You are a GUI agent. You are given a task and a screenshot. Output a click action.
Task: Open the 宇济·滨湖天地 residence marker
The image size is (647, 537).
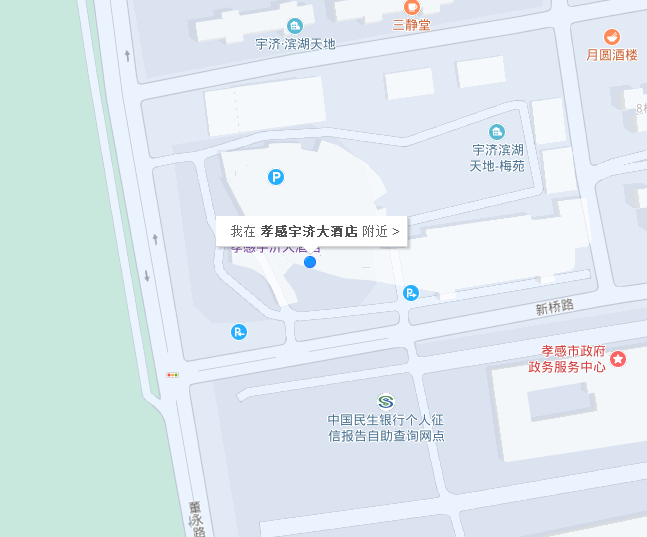coord(295,26)
